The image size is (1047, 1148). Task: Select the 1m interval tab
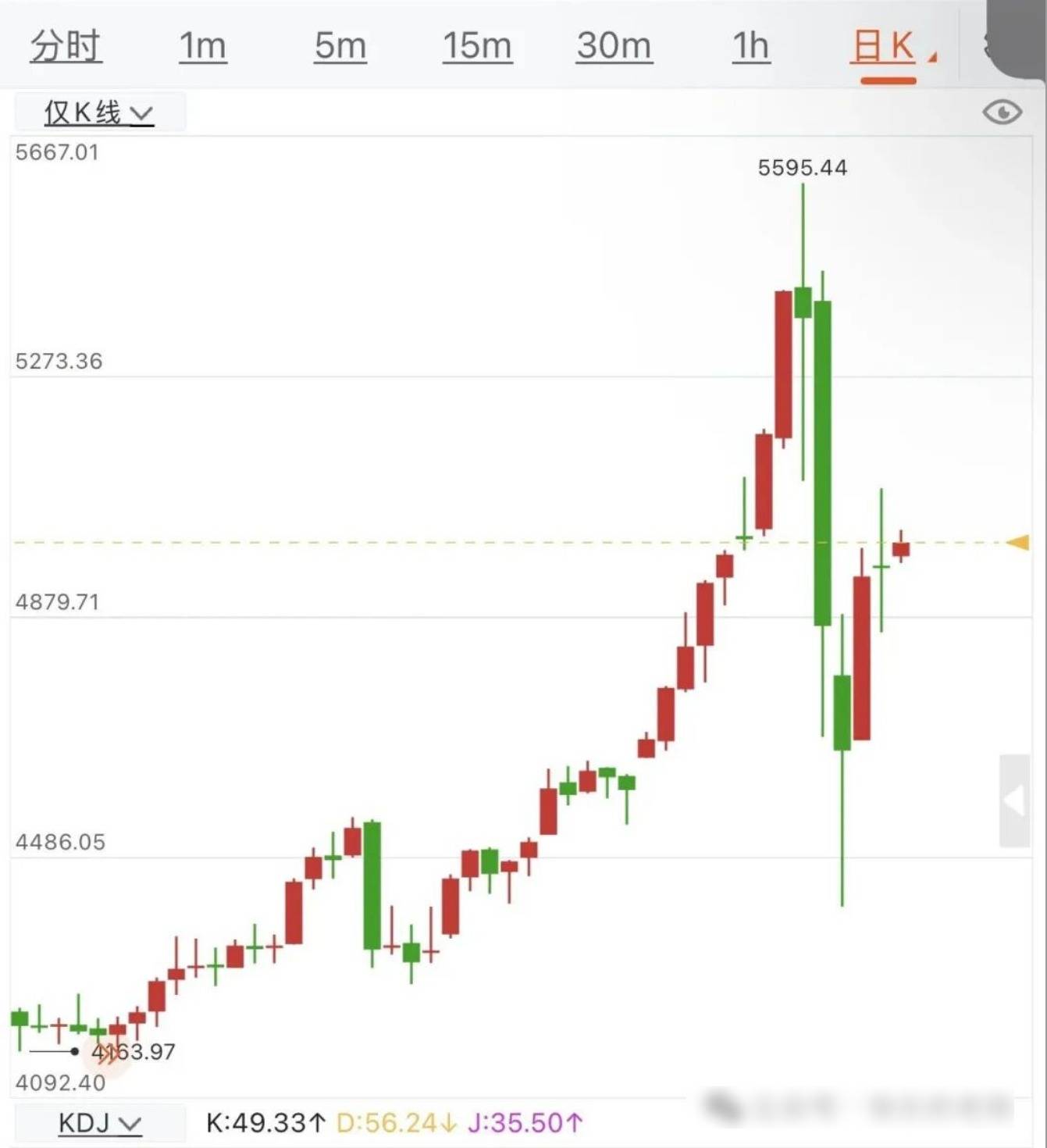(202, 46)
